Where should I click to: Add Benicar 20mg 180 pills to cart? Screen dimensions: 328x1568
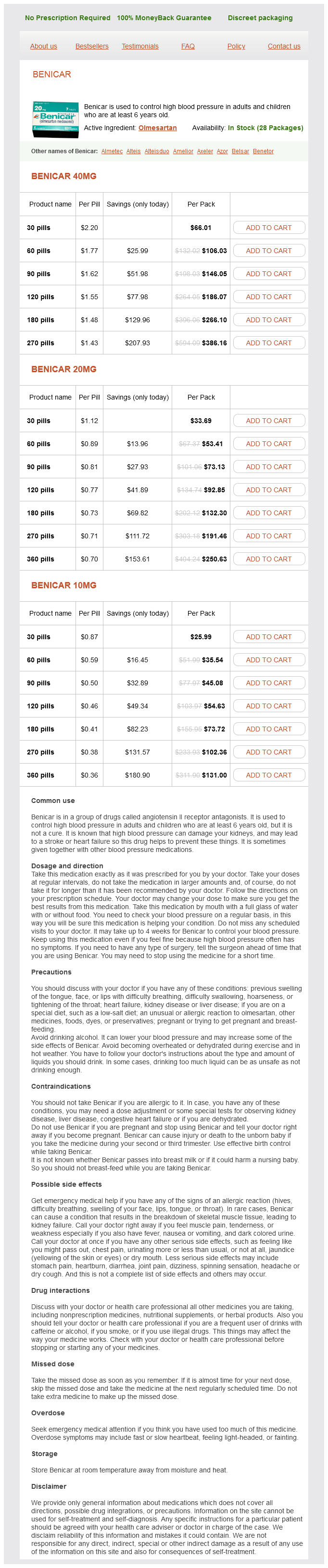pos(269,513)
